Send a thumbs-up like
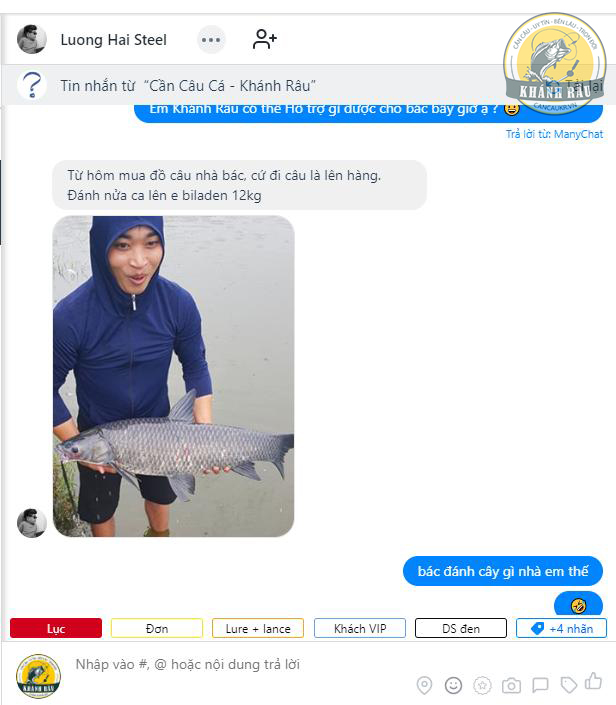This screenshot has width=616, height=705. [x=594, y=683]
